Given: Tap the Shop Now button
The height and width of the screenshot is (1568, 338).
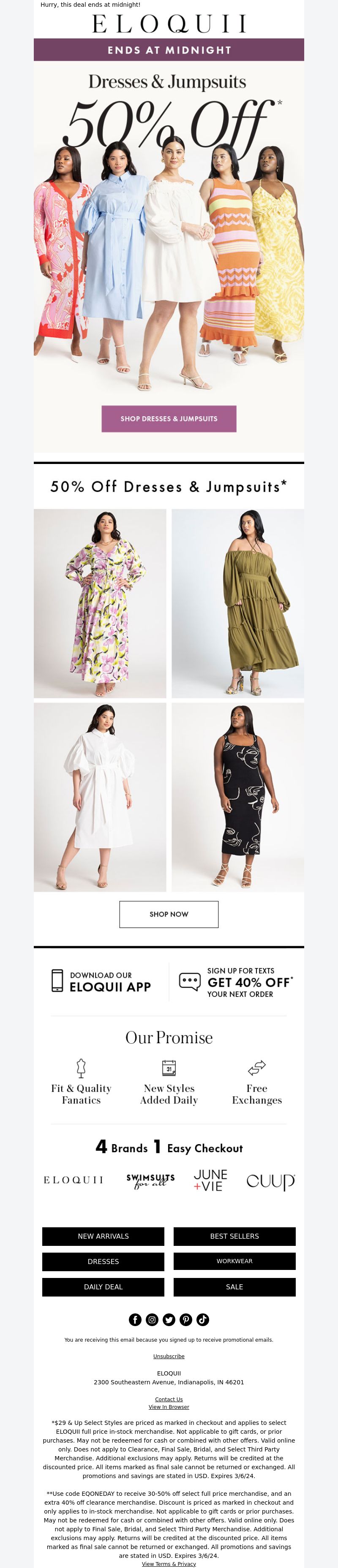Looking at the screenshot, I should (x=169, y=914).
